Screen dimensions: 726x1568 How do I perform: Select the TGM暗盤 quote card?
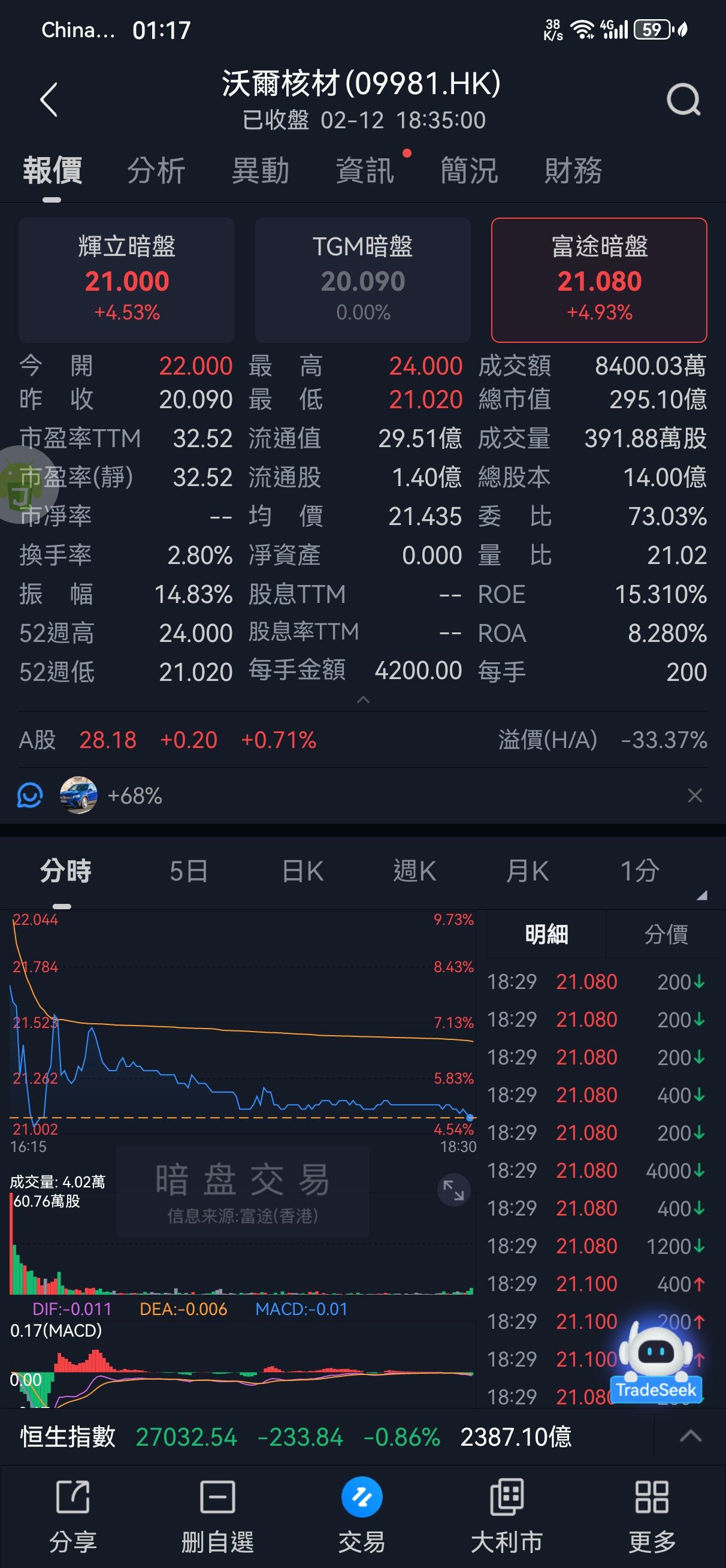click(362, 279)
